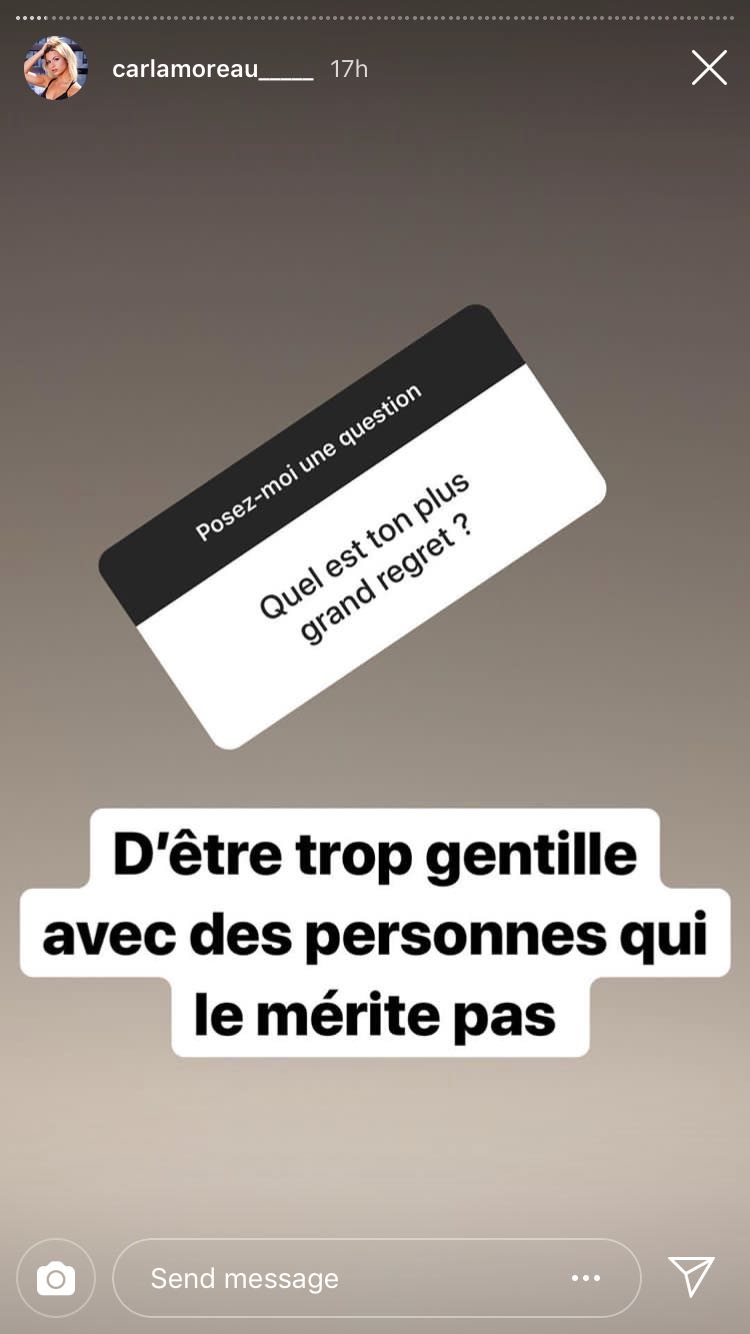Open the three-dot more options
750x1334 pixels.
586,1278
